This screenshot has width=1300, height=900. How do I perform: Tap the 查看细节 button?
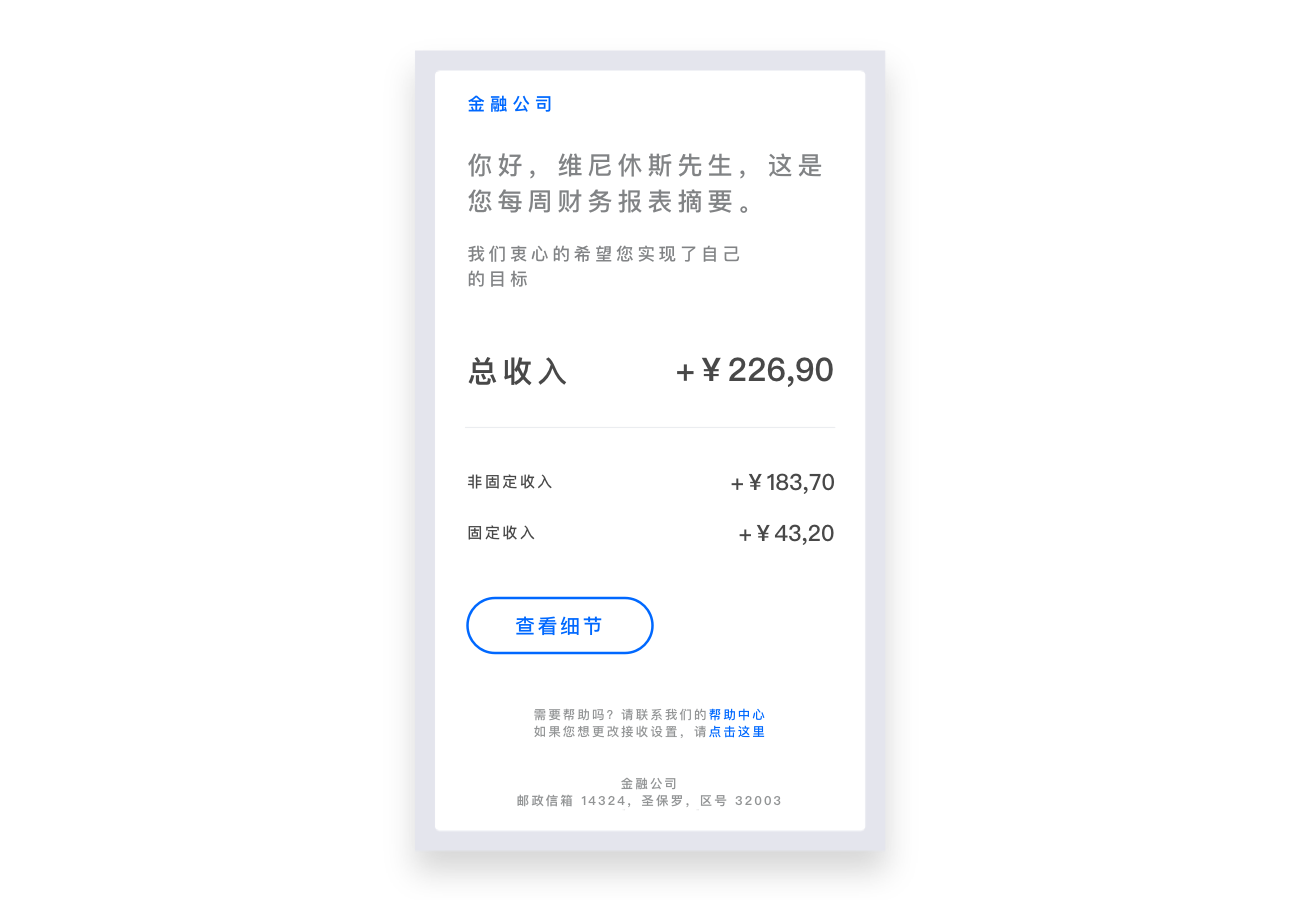[x=559, y=626]
